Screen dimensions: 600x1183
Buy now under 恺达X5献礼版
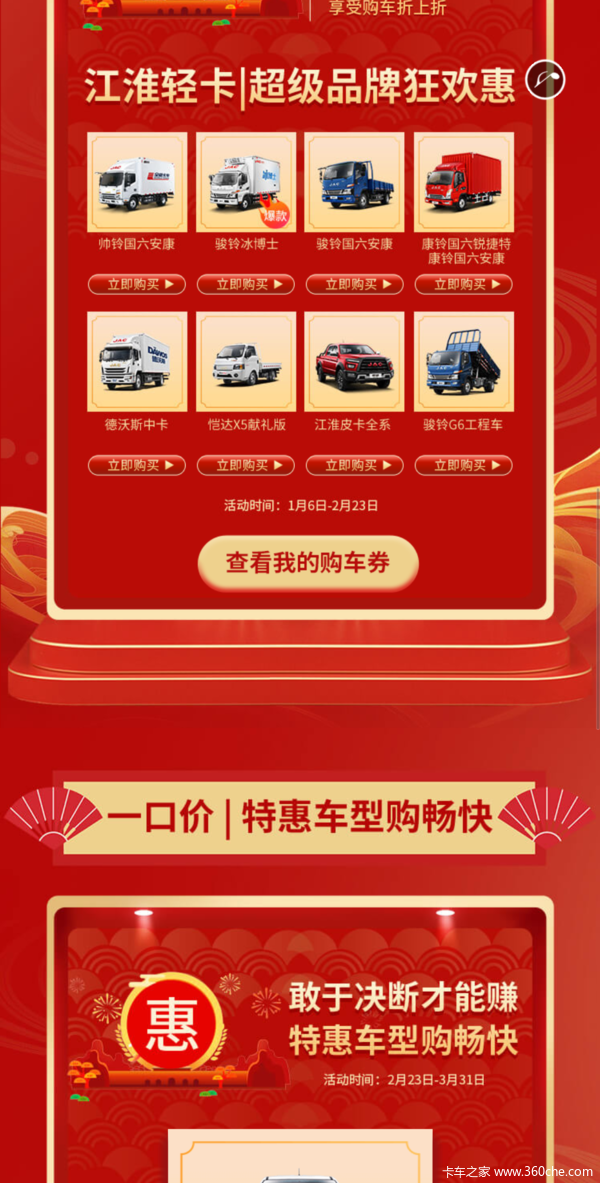[246, 465]
